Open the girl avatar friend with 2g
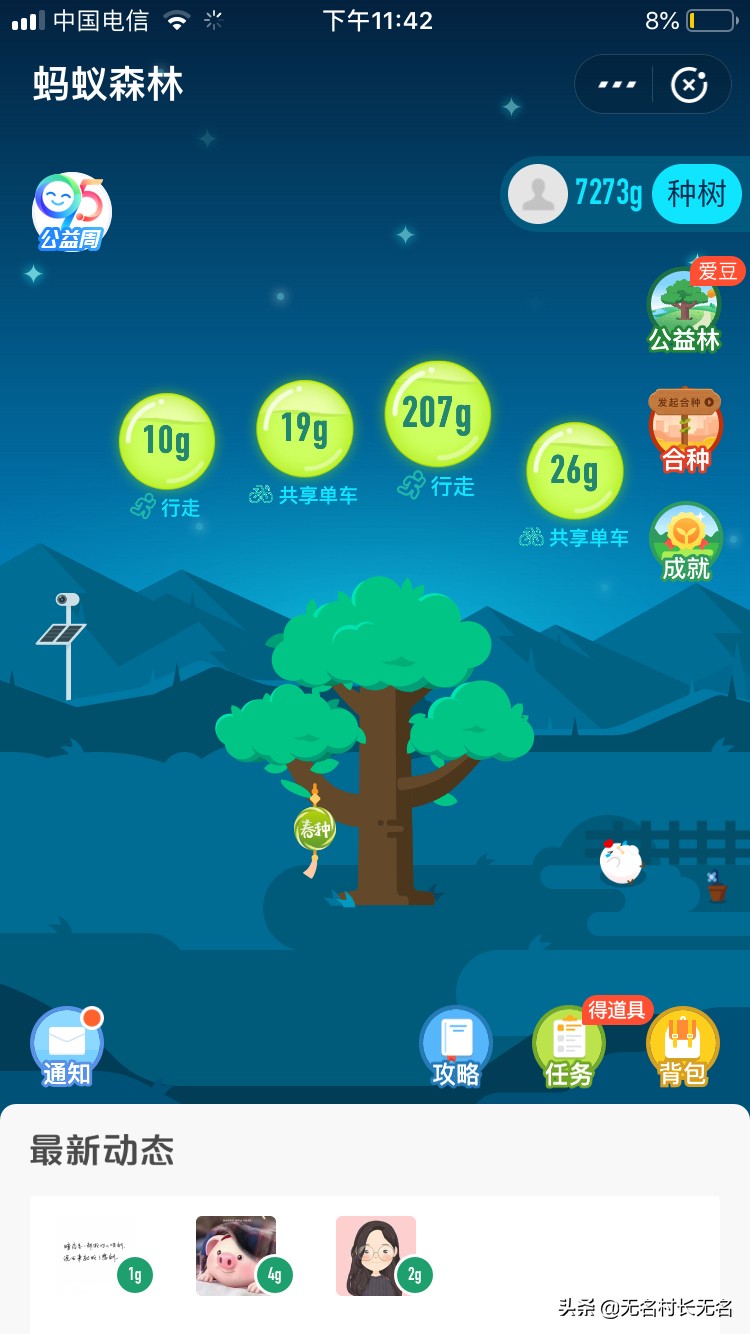The height and width of the screenshot is (1334, 750). [376, 1255]
